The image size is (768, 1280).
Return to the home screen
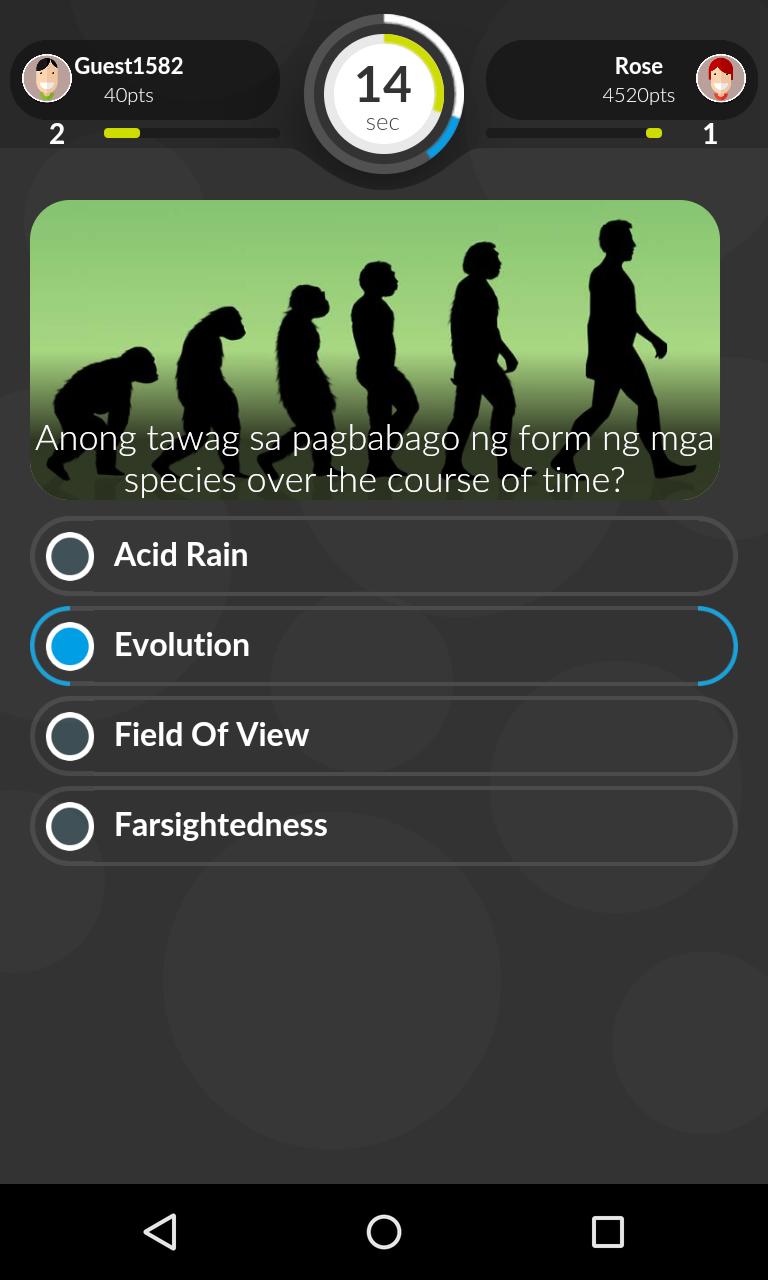384,1232
